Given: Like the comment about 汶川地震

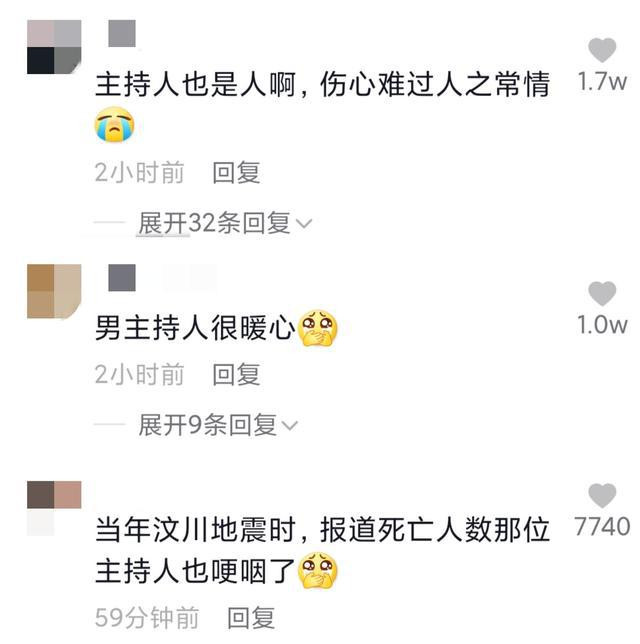Looking at the screenshot, I should click(602, 496).
